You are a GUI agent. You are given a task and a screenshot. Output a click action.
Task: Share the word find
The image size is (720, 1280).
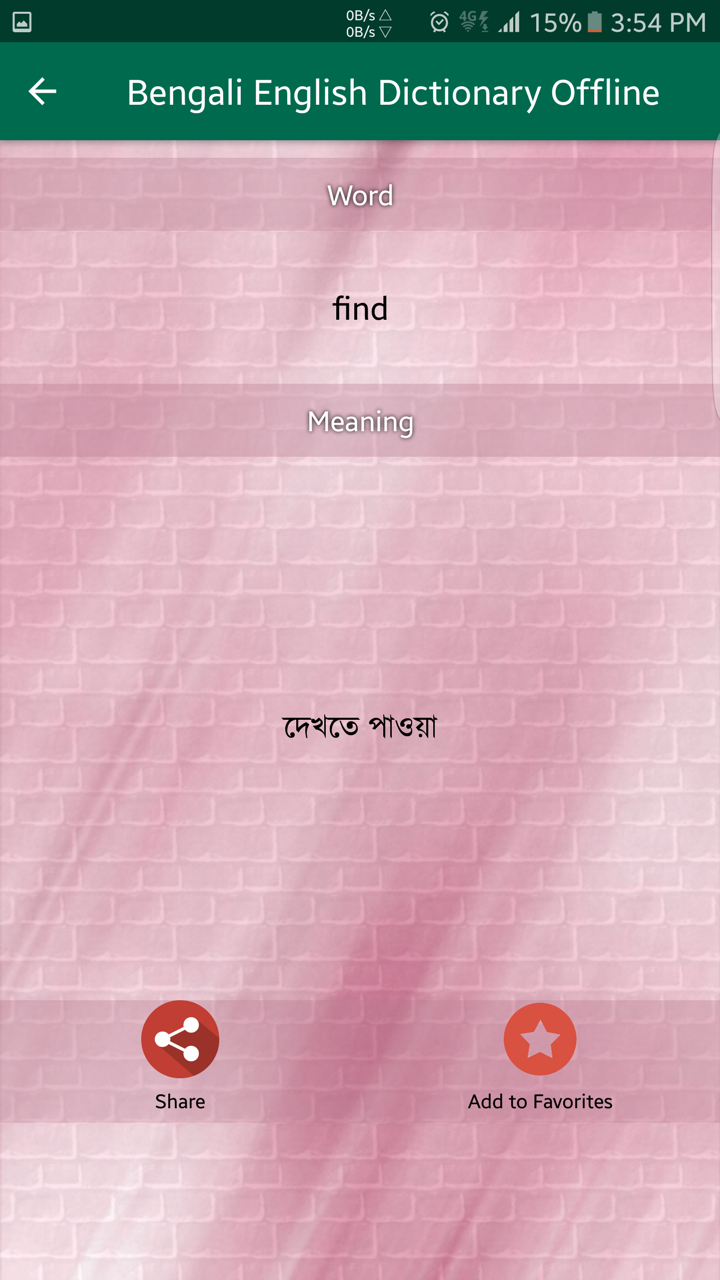point(180,1040)
